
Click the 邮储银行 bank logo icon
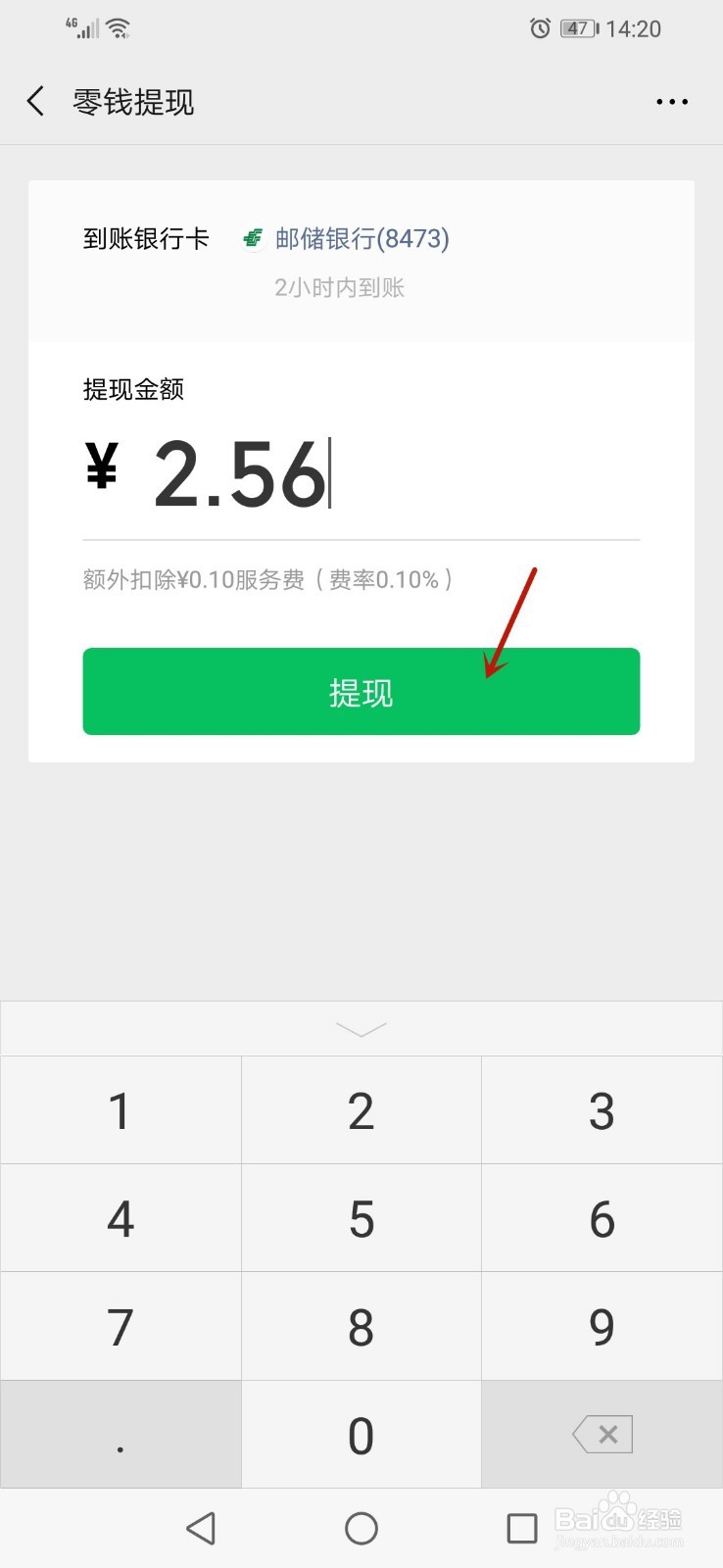[253, 238]
